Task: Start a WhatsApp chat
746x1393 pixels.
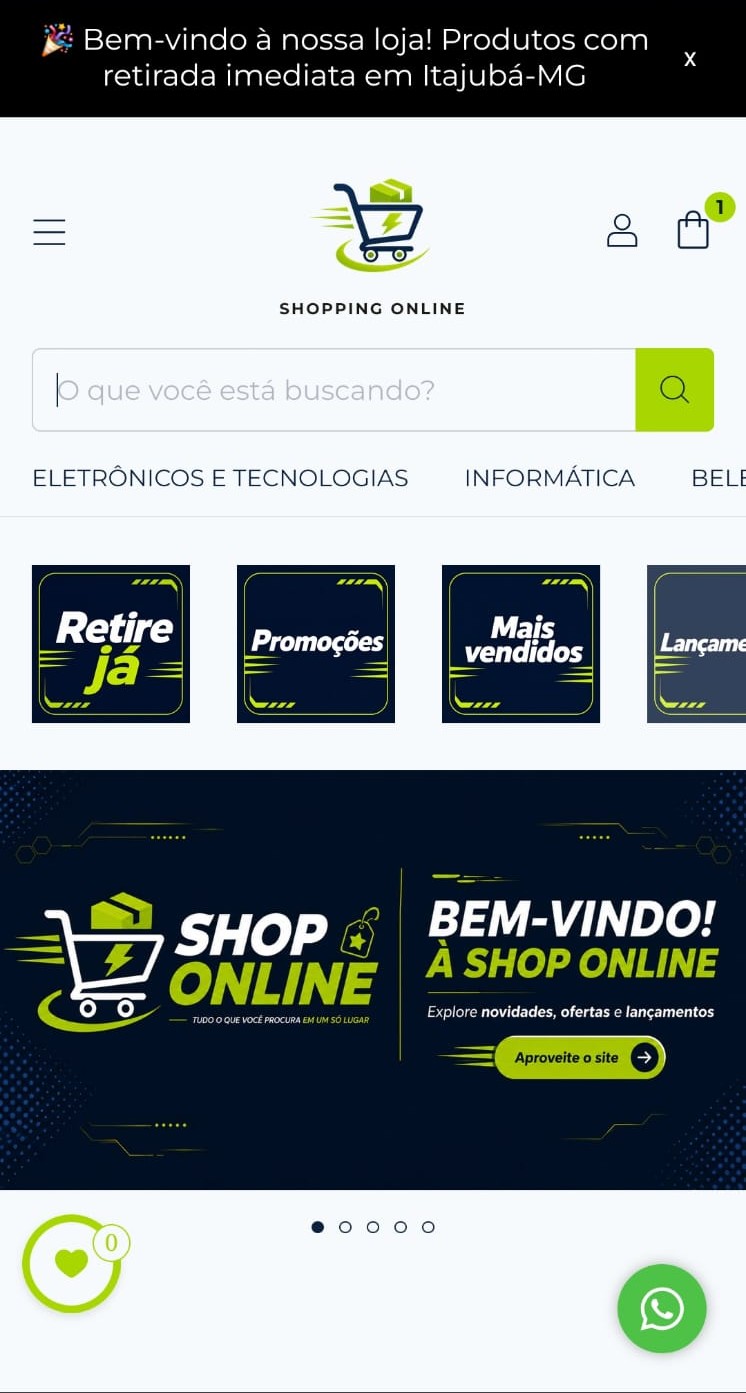Action: tap(662, 1309)
